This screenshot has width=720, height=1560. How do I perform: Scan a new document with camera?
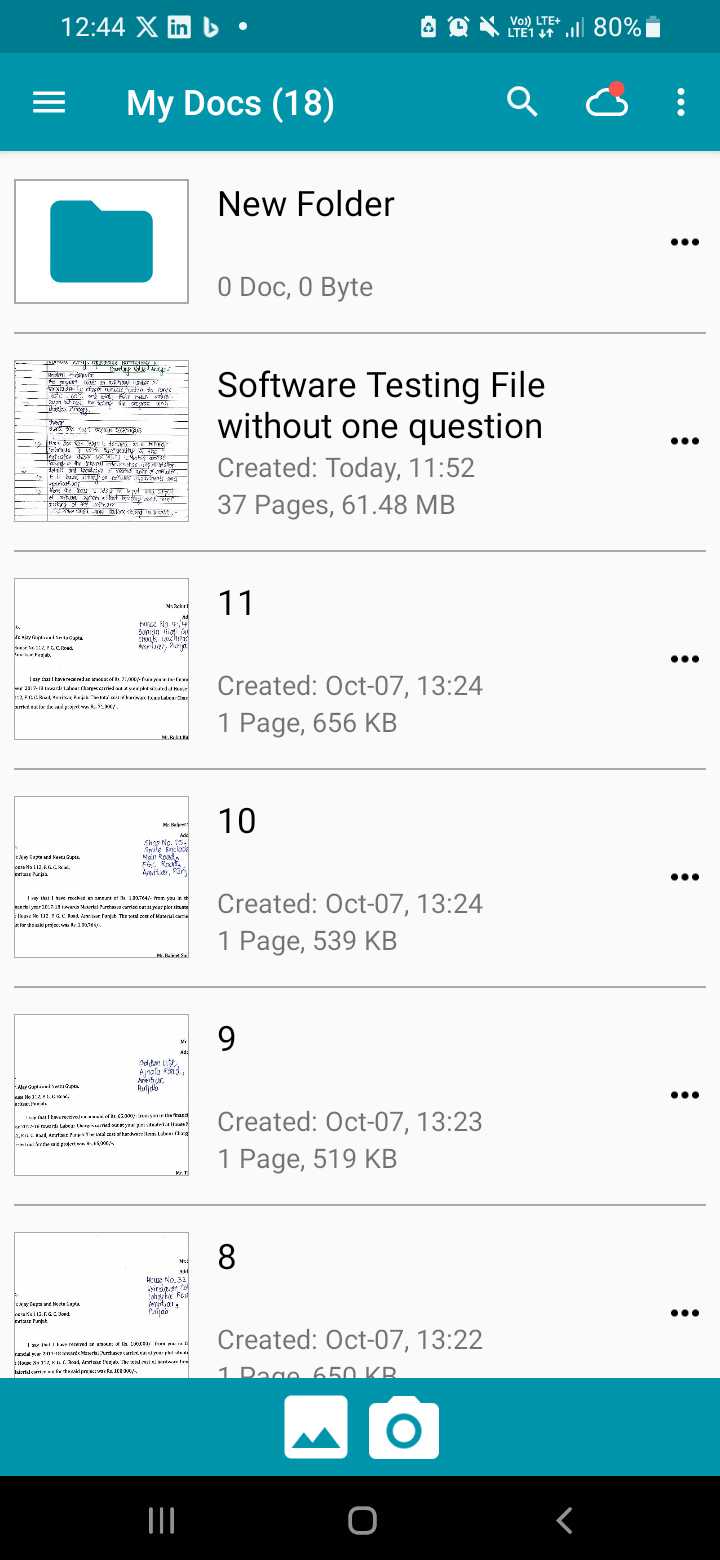[404, 1428]
